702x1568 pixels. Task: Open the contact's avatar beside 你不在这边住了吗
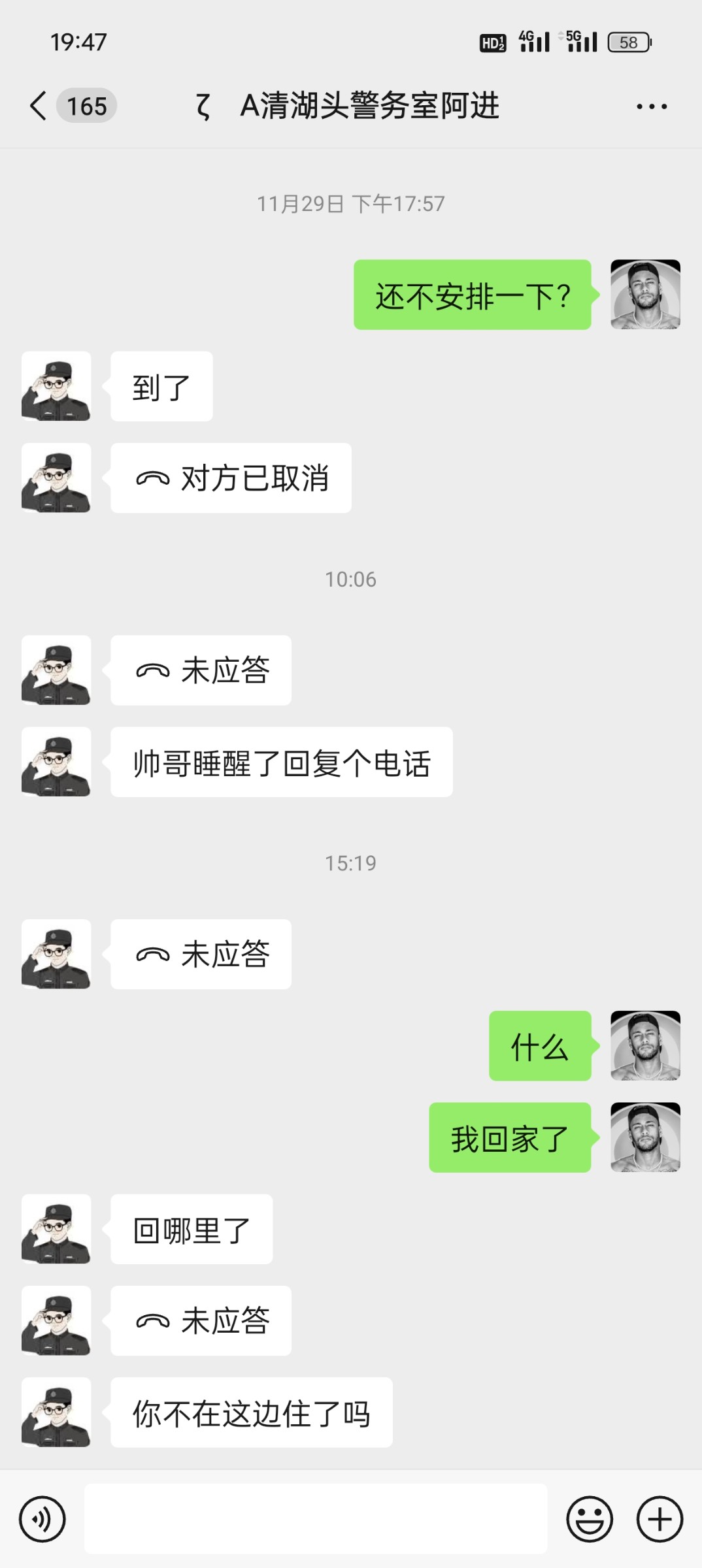click(56, 1412)
